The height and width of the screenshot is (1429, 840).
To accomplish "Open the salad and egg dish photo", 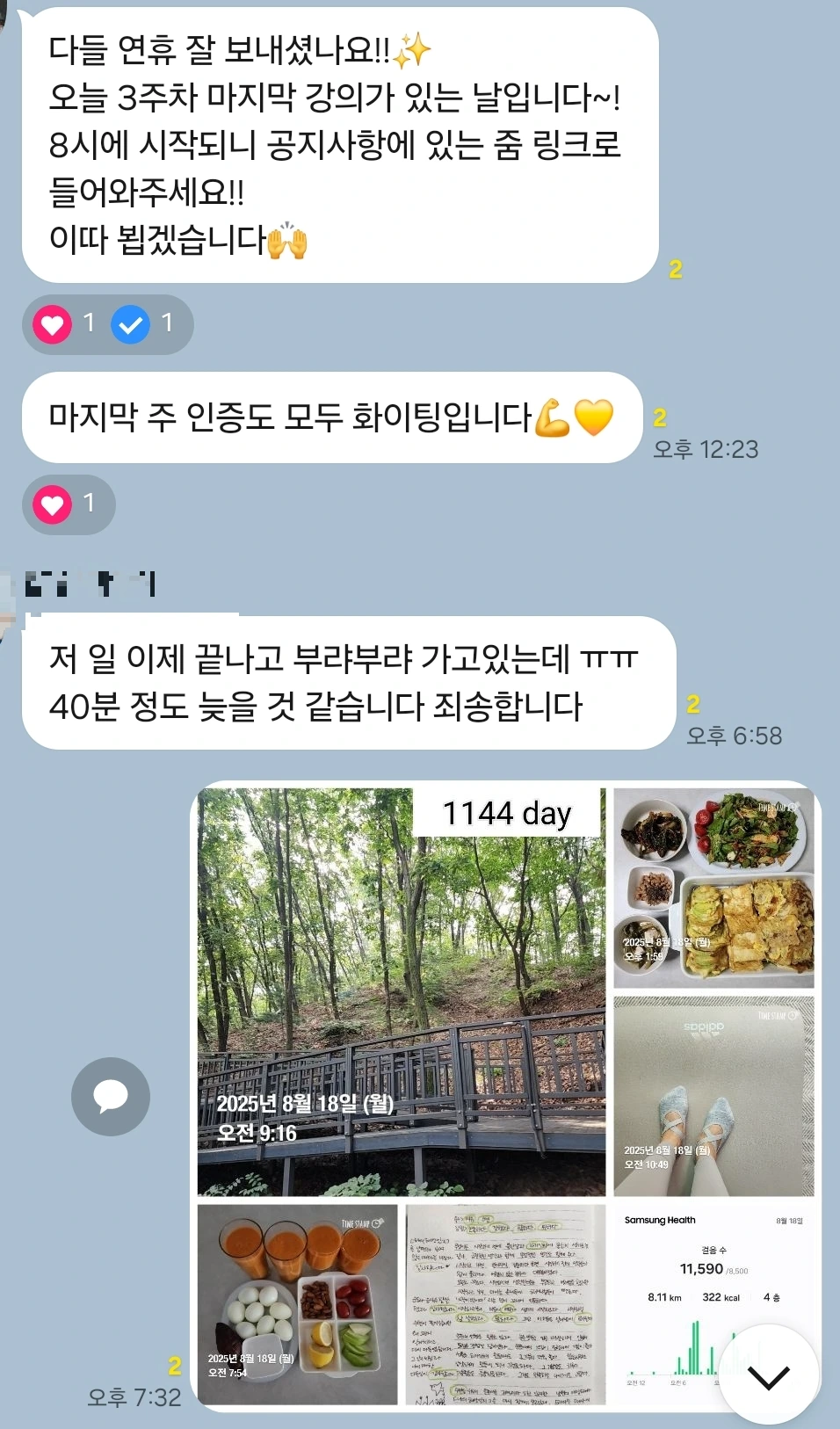I will (x=713, y=888).
